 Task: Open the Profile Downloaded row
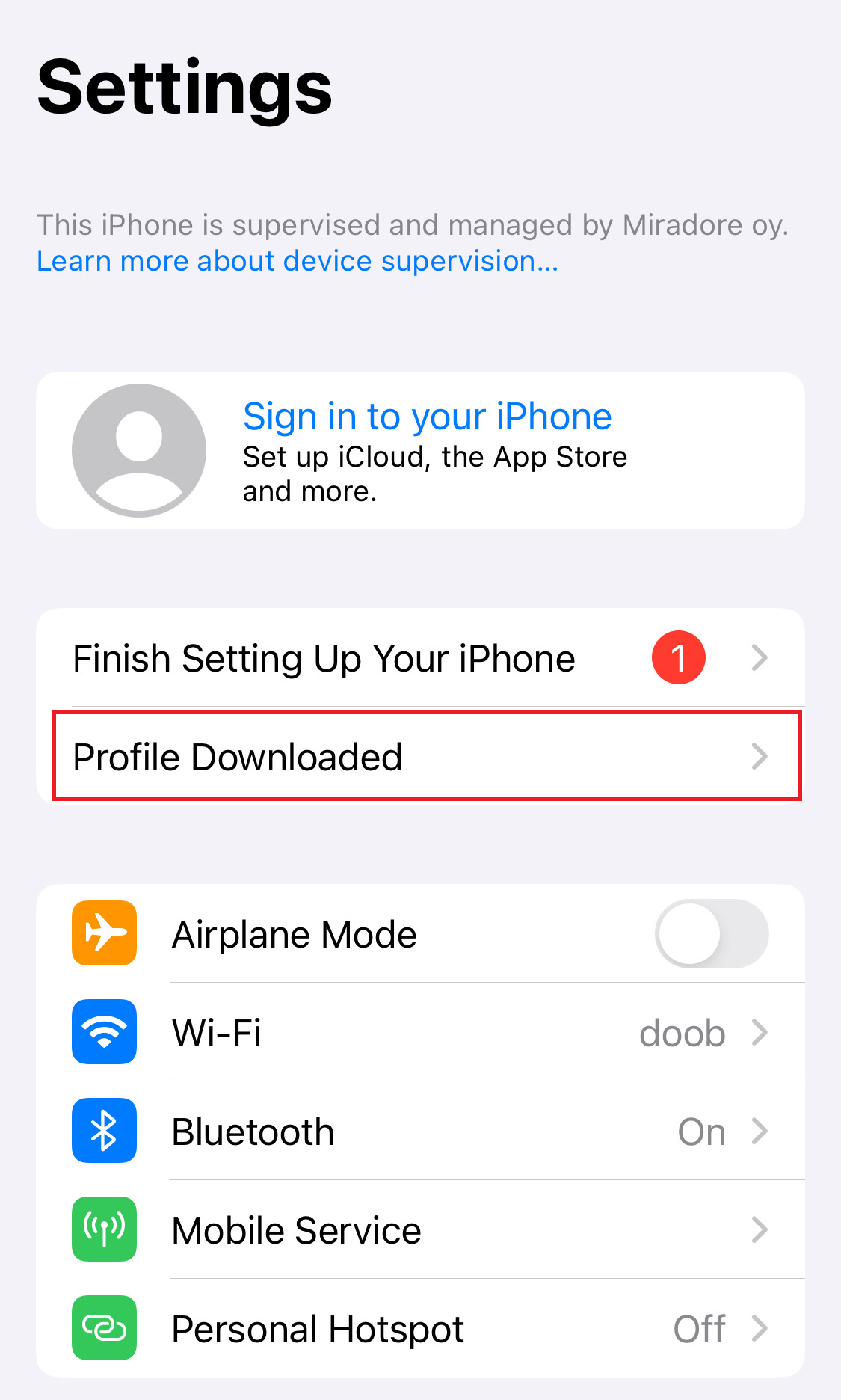(420, 757)
